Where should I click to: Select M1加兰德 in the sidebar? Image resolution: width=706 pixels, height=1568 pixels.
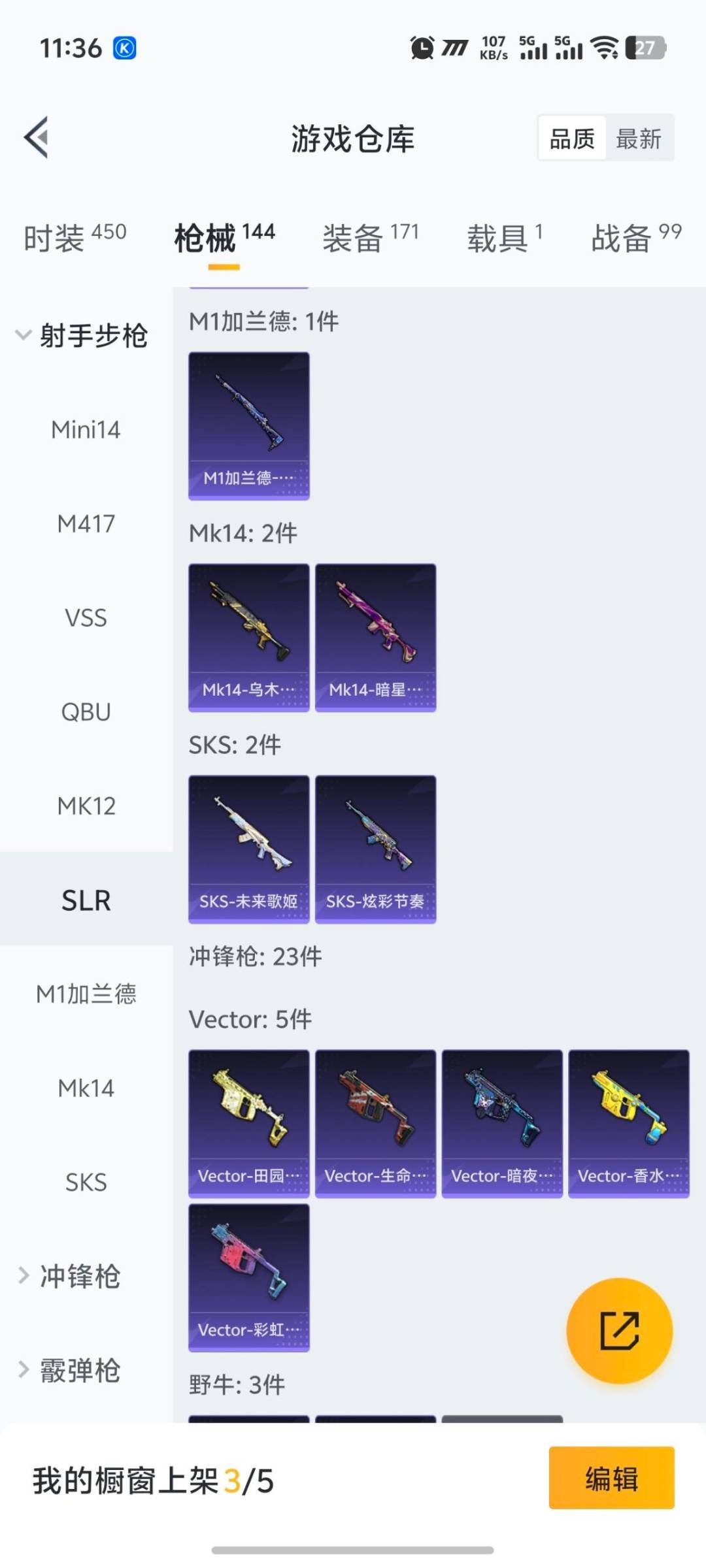(x=86, y=994)
